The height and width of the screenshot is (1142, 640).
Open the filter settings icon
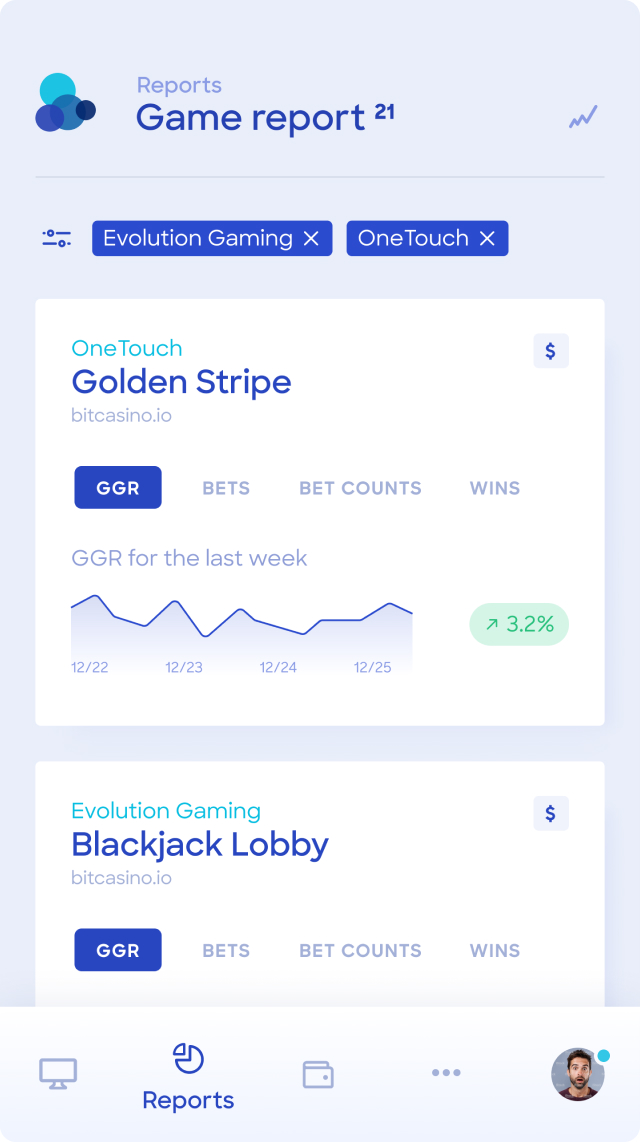tap(57, 238)
